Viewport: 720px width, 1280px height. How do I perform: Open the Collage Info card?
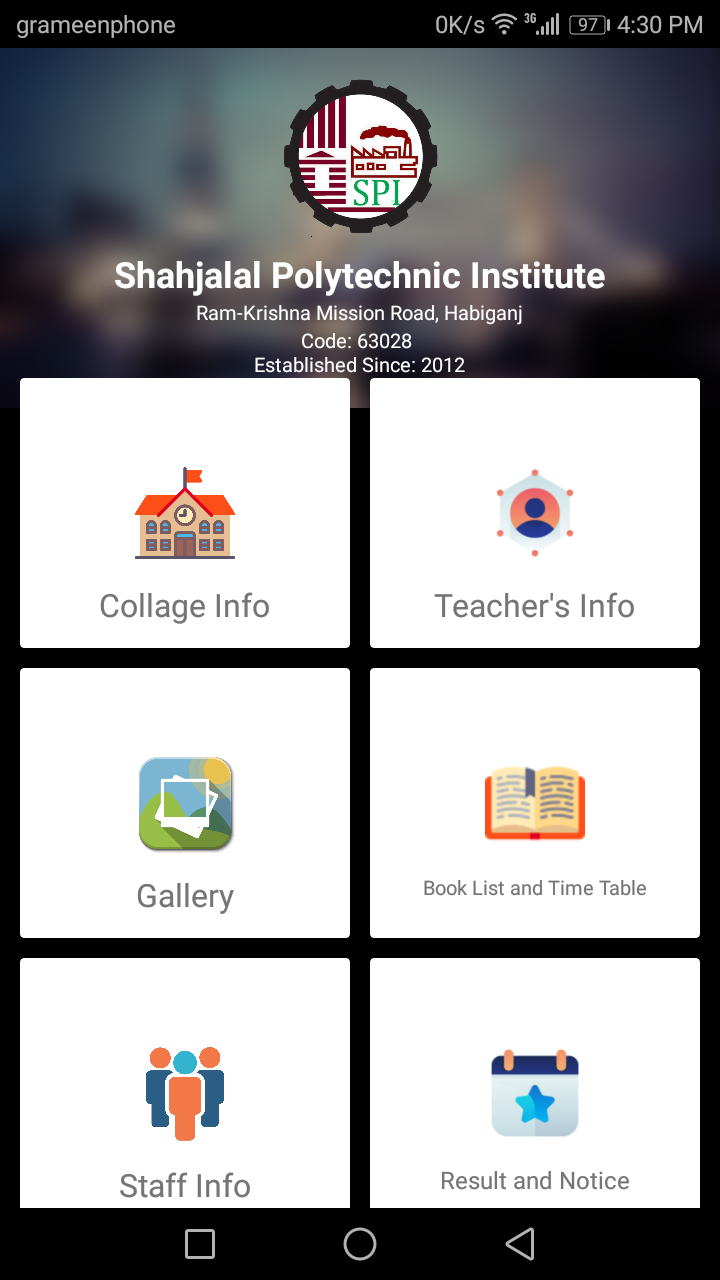[185, 513]
